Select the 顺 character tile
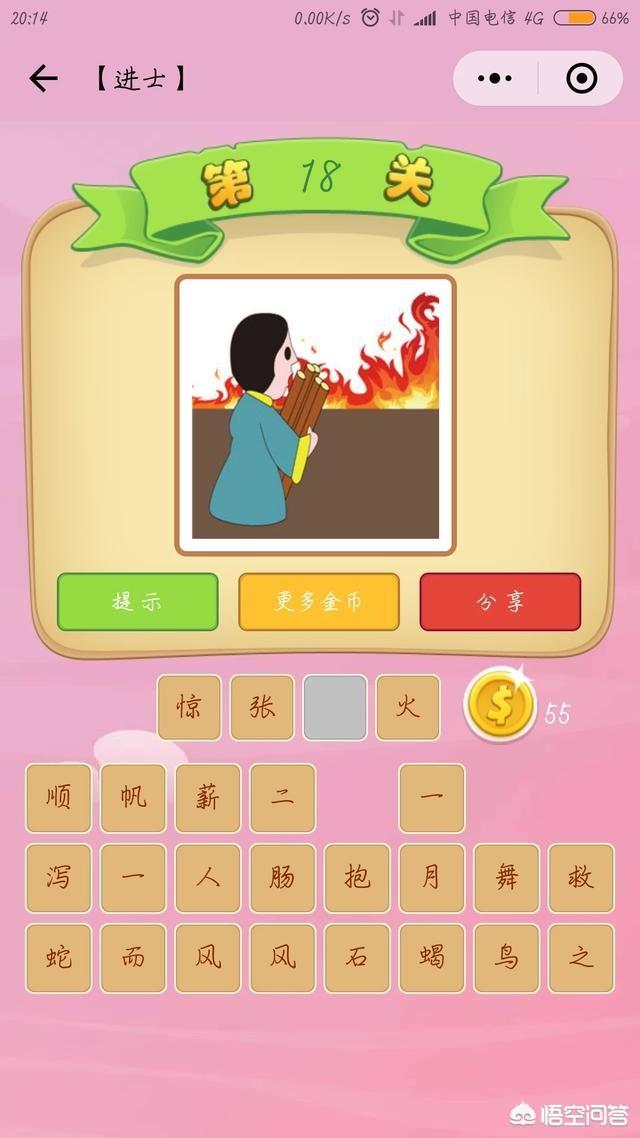The width and height of the screenshot is (640, 1138). click(59, 798)
